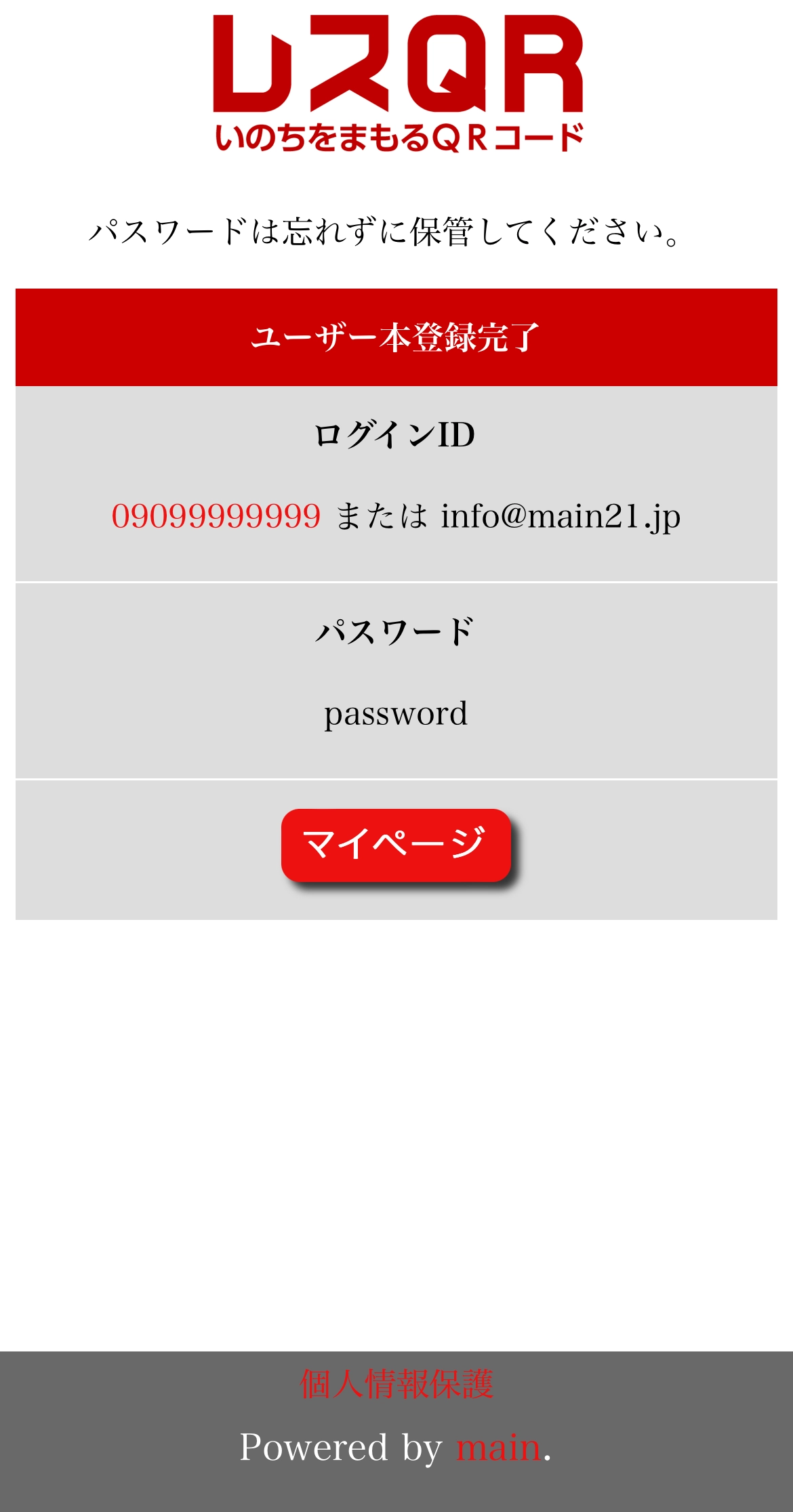Open マイページ with the red button

[x=395, y=845]
